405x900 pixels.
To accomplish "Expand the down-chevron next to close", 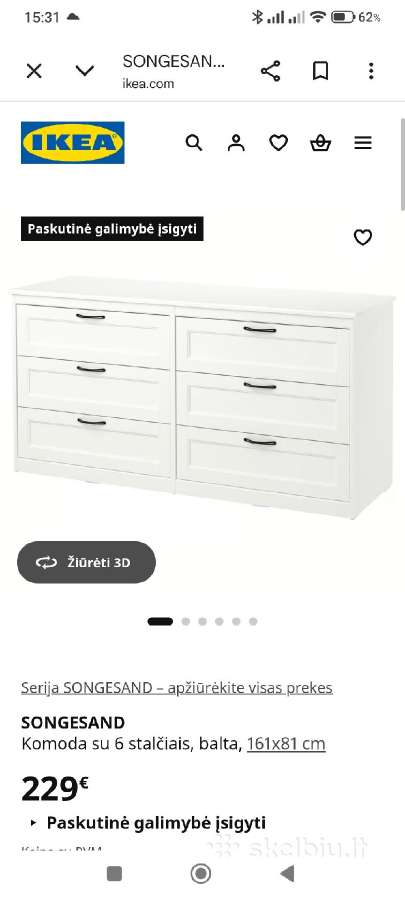I will (84, 71).
